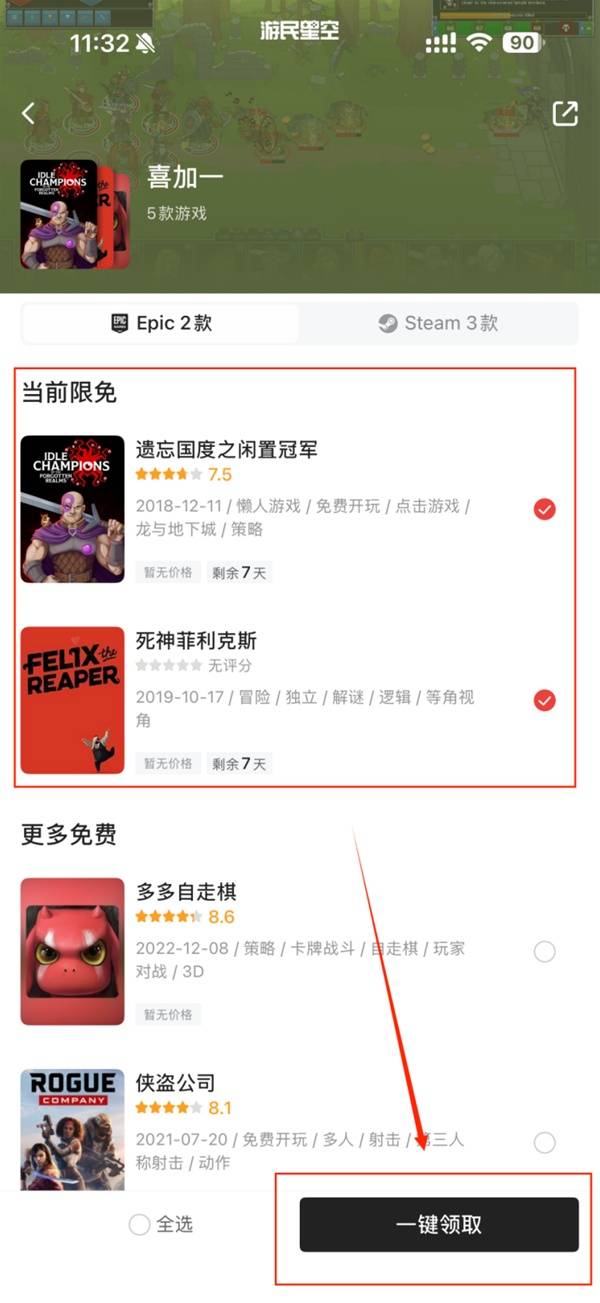The height and width of the screenshot is (1303, 600).
Task: Switch to the Steam 3款 tab
Action: (438, 323)
